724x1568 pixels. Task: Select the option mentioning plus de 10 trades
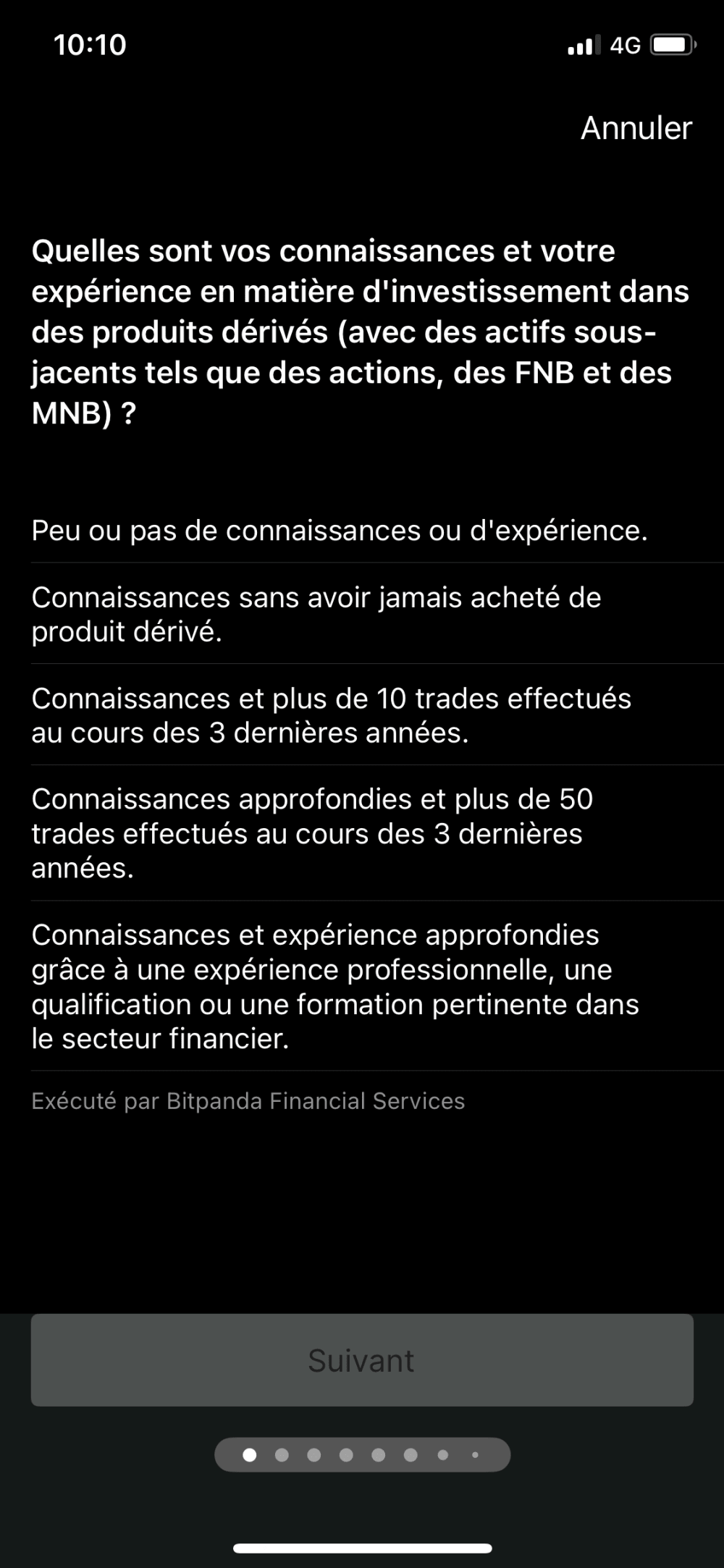(x=331, y=715)
